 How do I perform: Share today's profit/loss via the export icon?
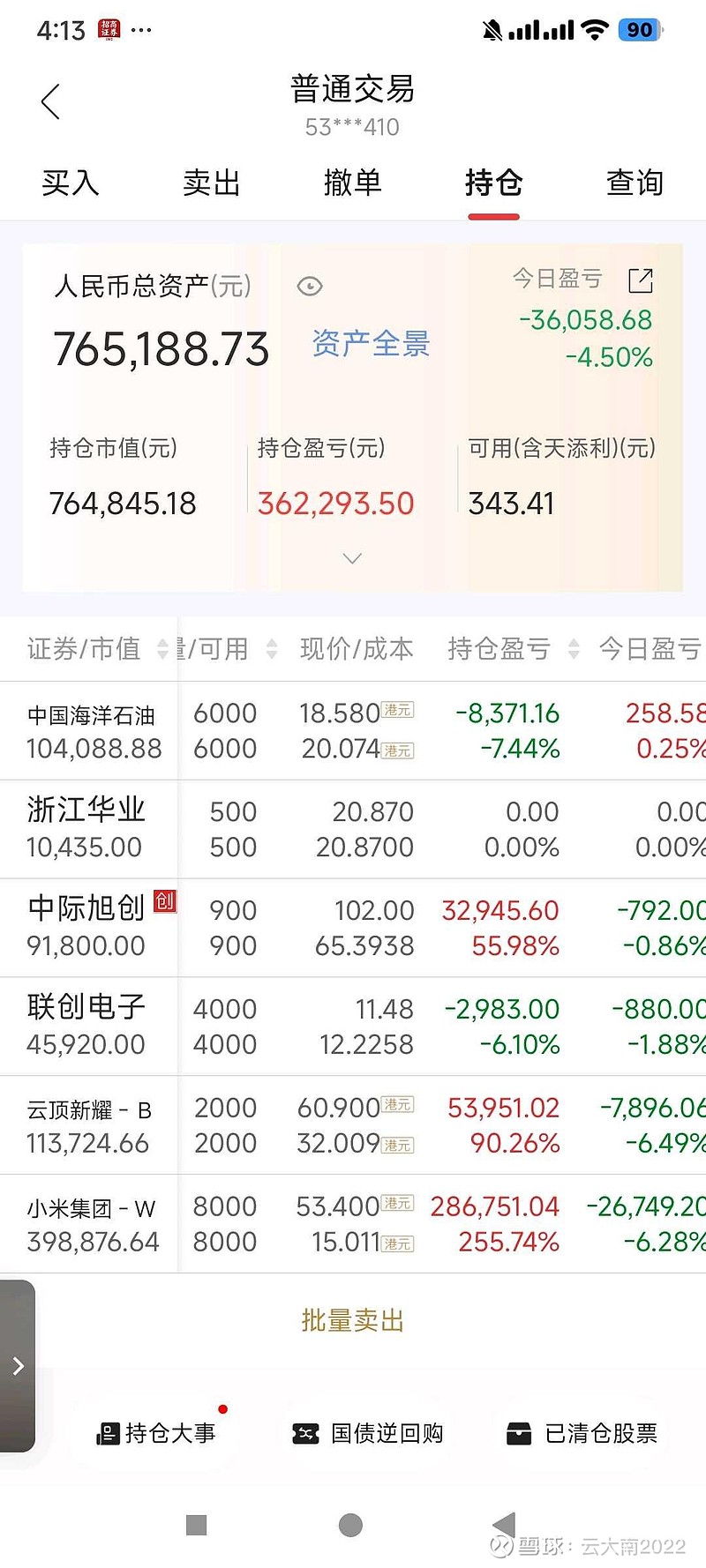coord(641,280)
